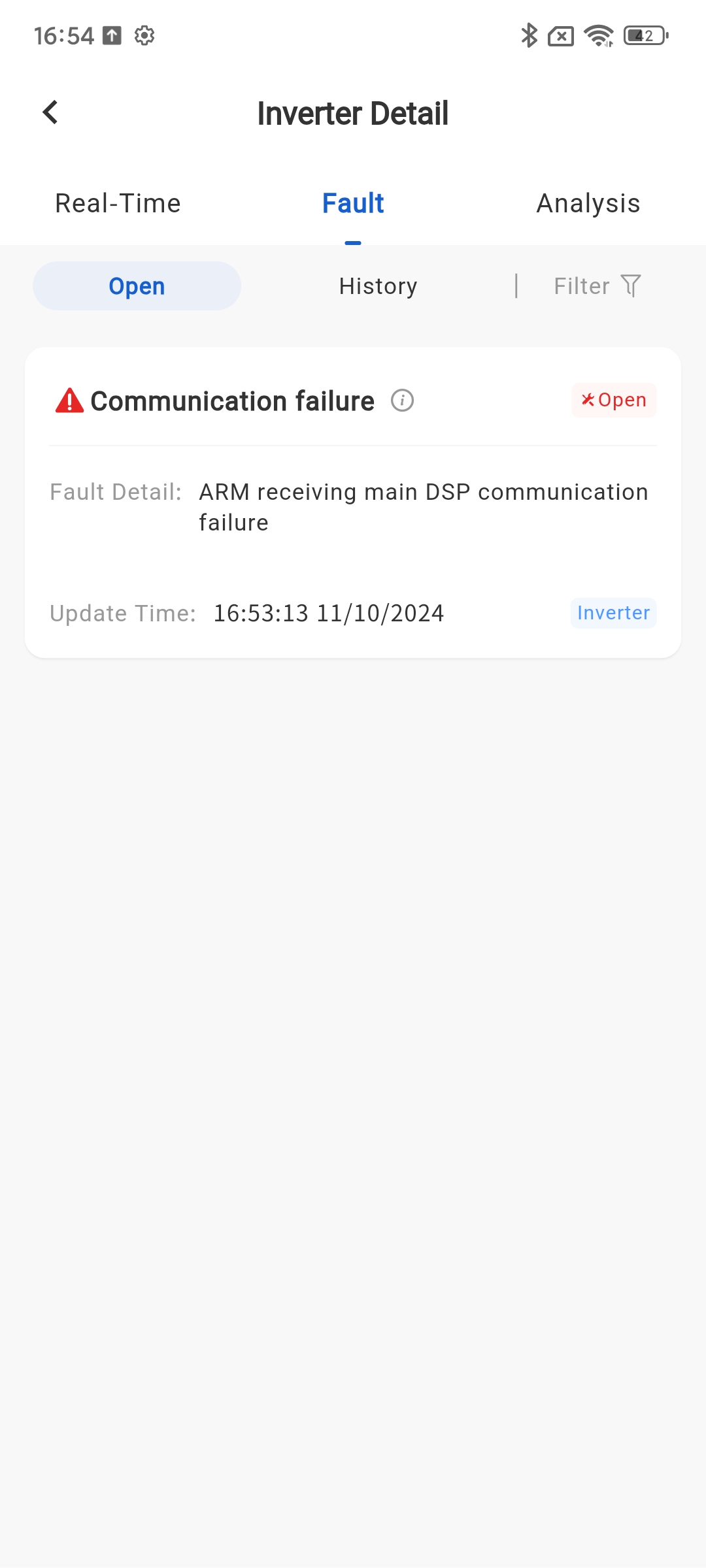Go back from Inverter Detail
The image size is (706, 1568).
pos(51,112)
